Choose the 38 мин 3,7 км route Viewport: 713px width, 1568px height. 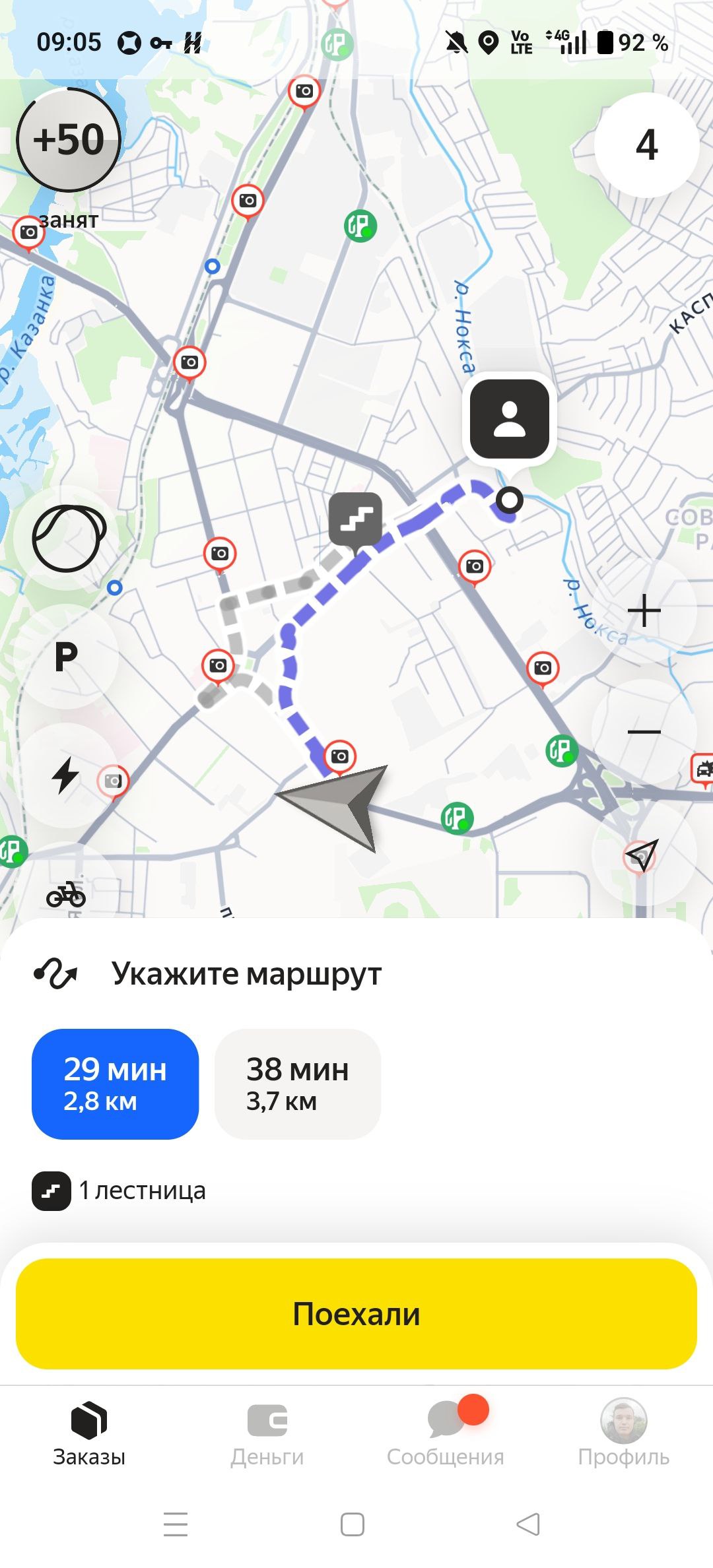298,1084
